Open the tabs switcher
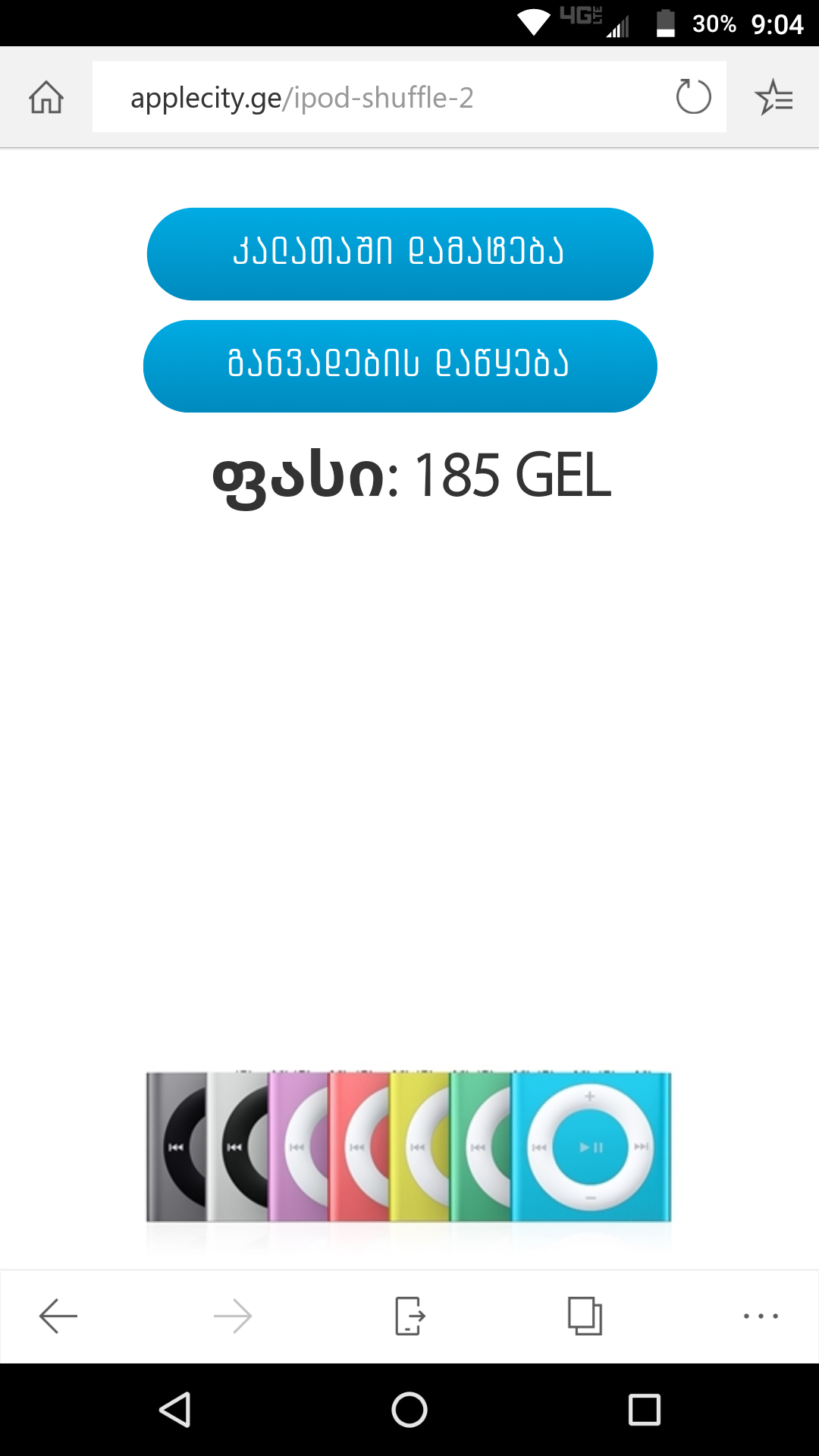 [585, 1316]
